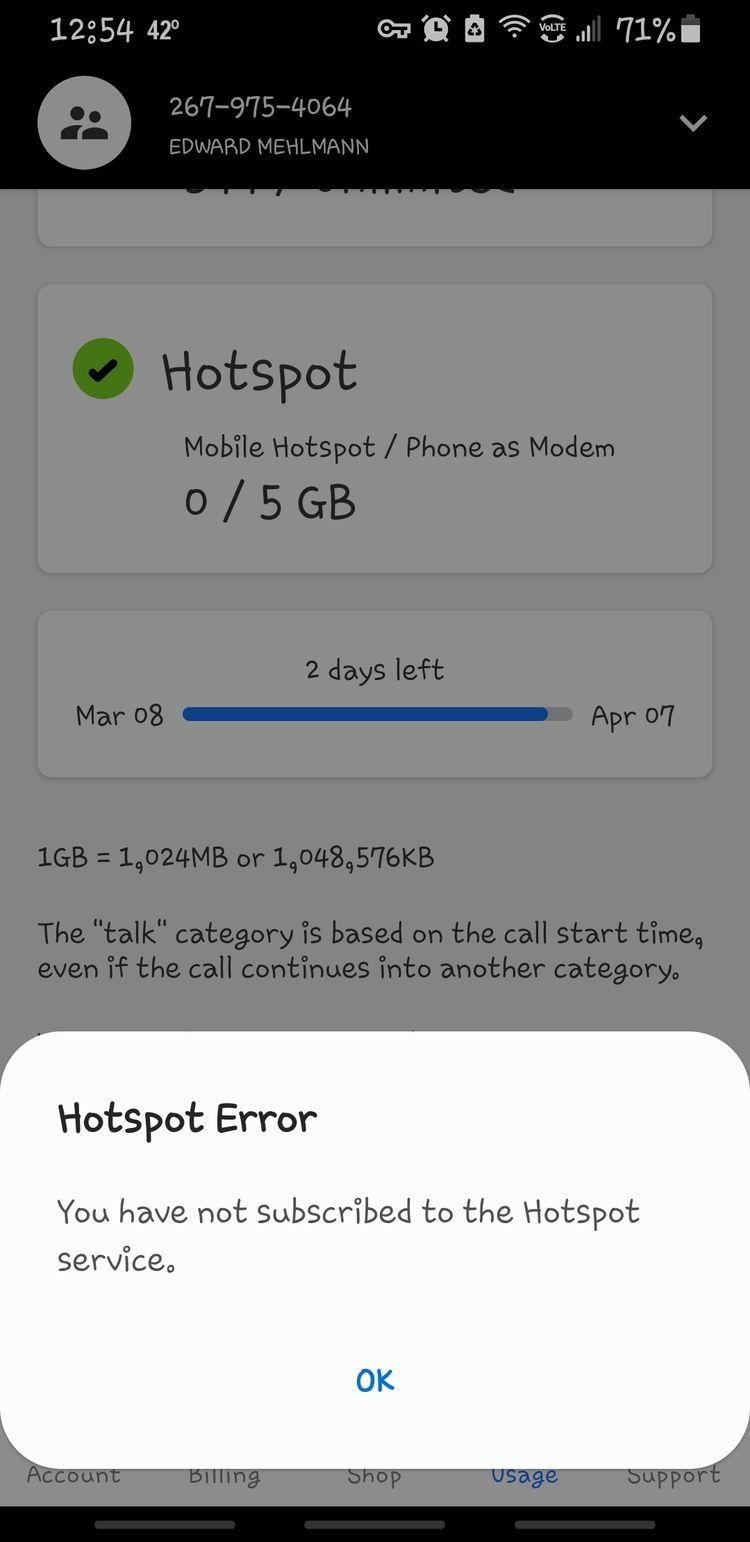Dismiss the Hotspot Error with OK
This screenshot has width=750, height=1542.
375,1380
